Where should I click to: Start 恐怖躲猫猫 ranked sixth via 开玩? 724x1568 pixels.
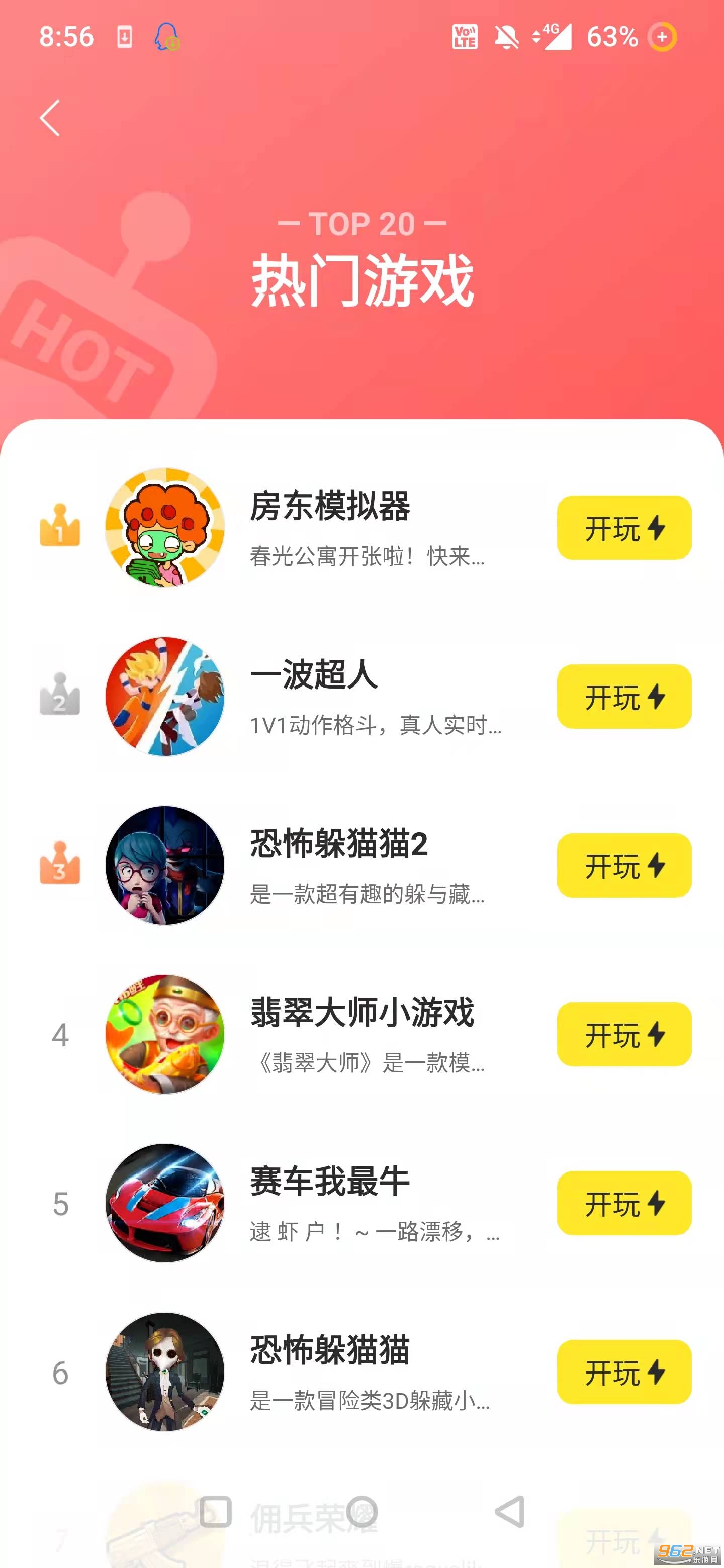[x=623, y=1372]
